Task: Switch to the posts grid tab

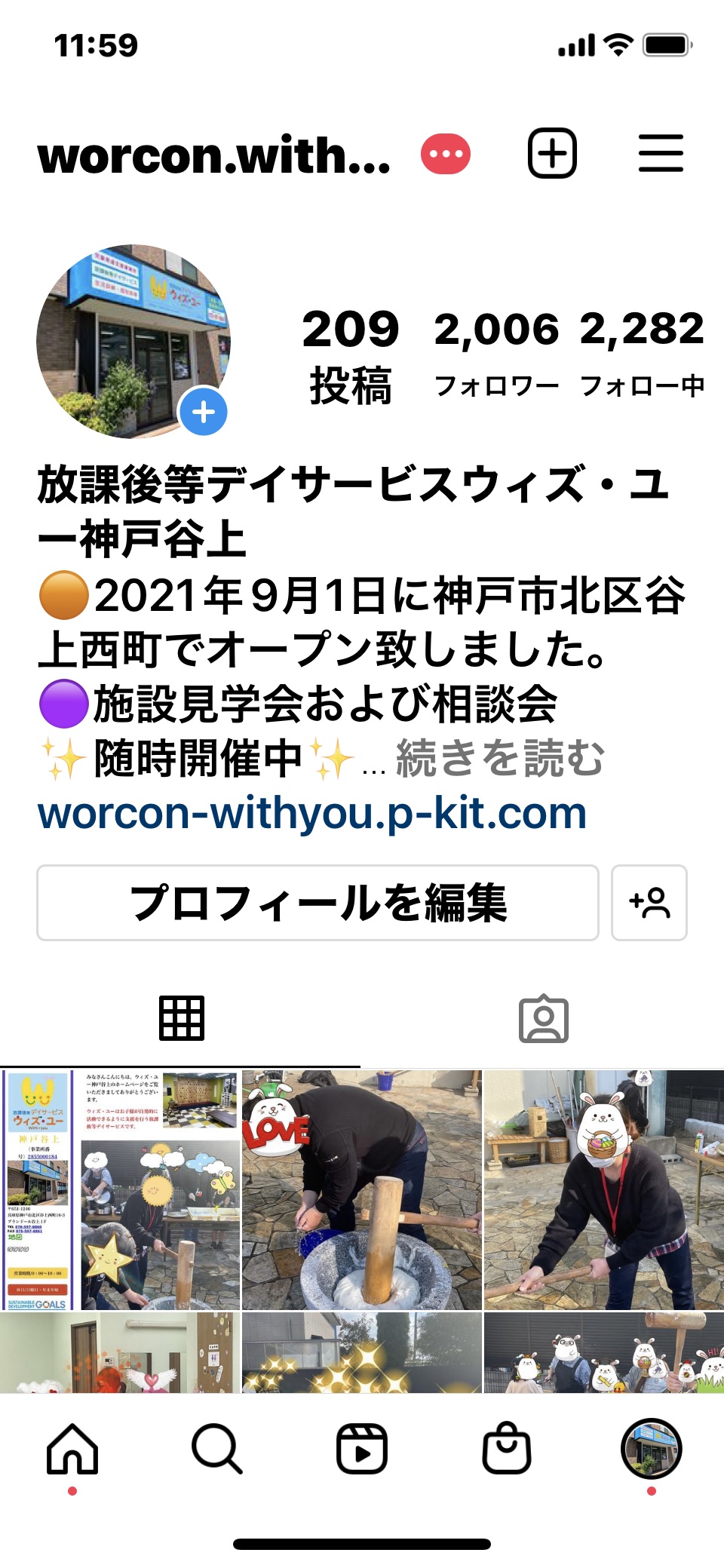Action: tap(181, 1018)
